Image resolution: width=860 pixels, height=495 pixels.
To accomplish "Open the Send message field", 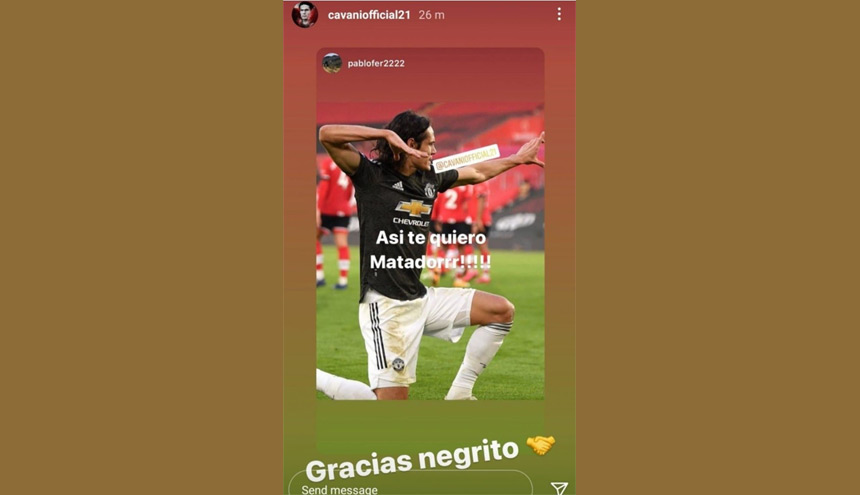I will [410, 486].
